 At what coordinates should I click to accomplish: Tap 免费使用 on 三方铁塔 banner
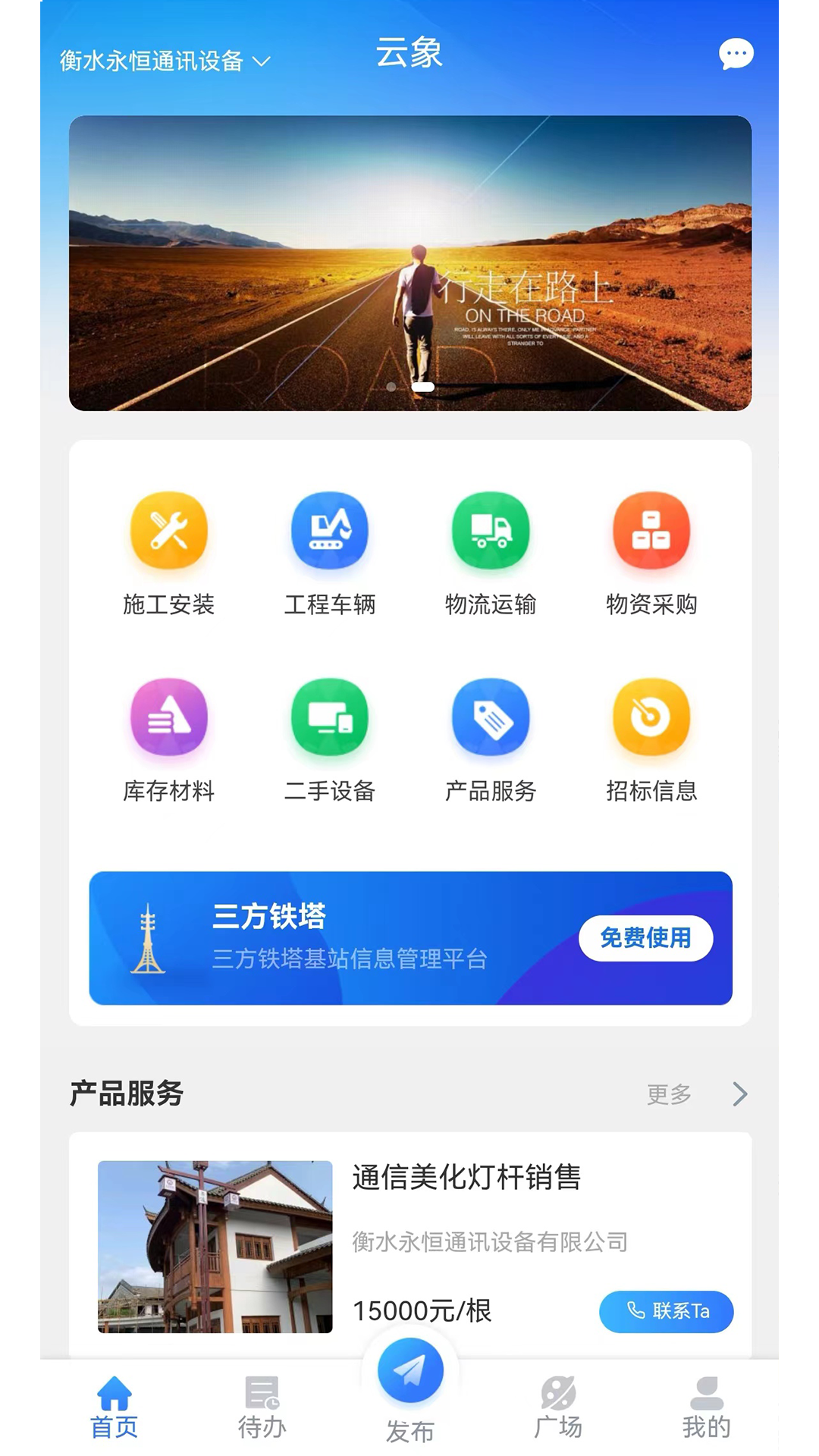tap(645, 938)
